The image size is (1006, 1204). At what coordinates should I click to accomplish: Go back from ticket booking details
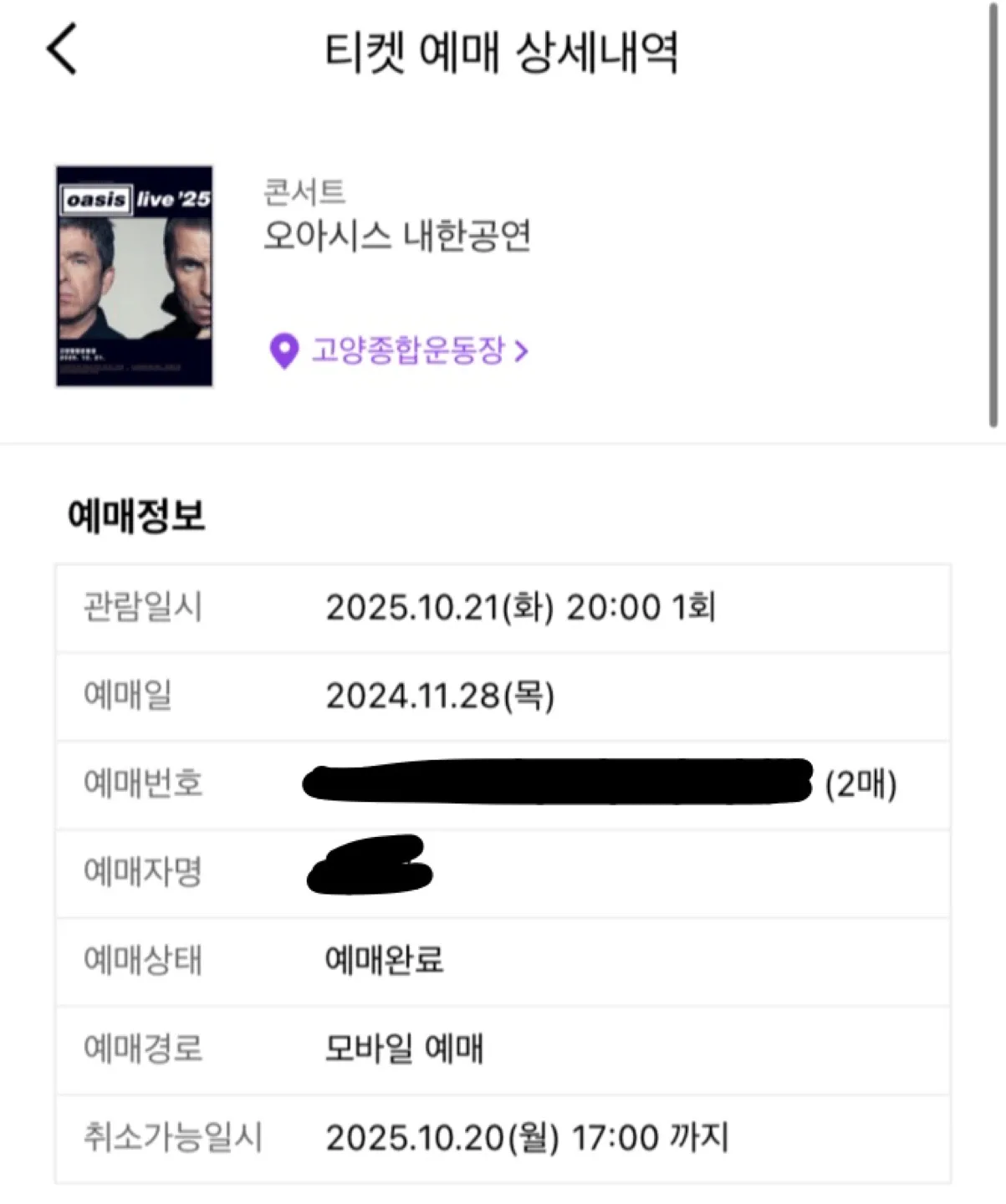(x=62, y=49)
